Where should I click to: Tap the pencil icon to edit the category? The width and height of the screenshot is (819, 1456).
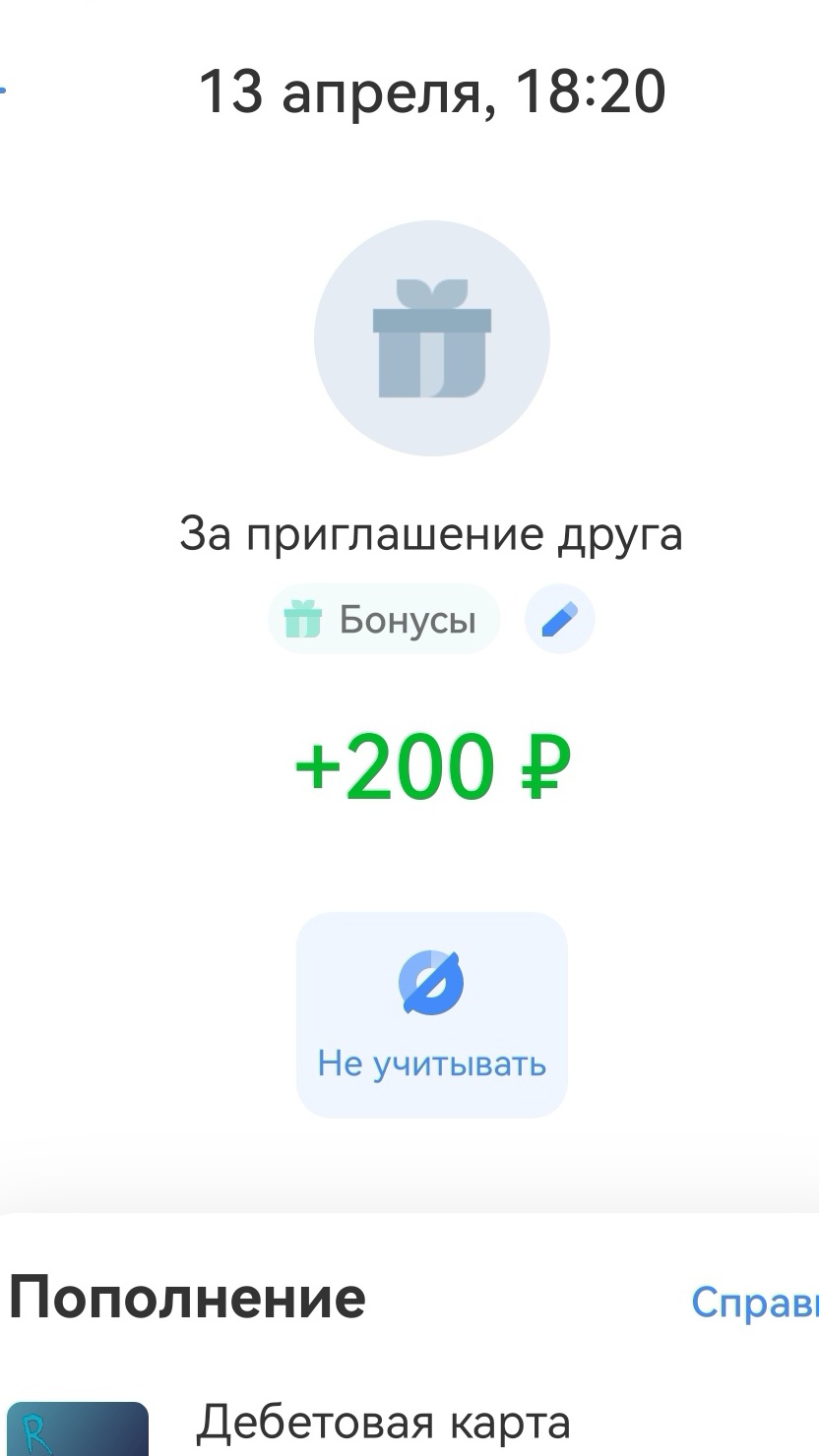click(x=559, y=620)
